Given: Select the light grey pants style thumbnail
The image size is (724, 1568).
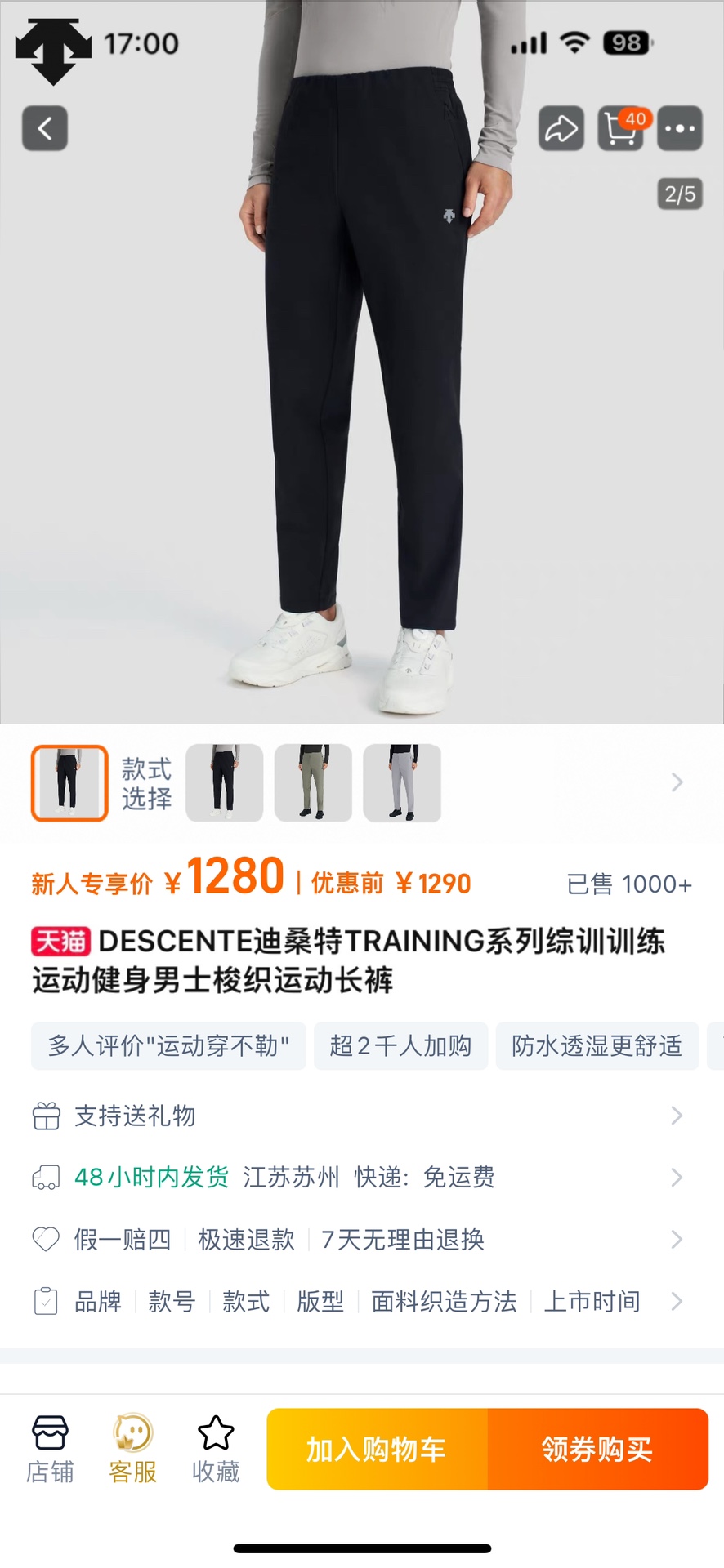Looking at the screenshot, I should 402,782.
